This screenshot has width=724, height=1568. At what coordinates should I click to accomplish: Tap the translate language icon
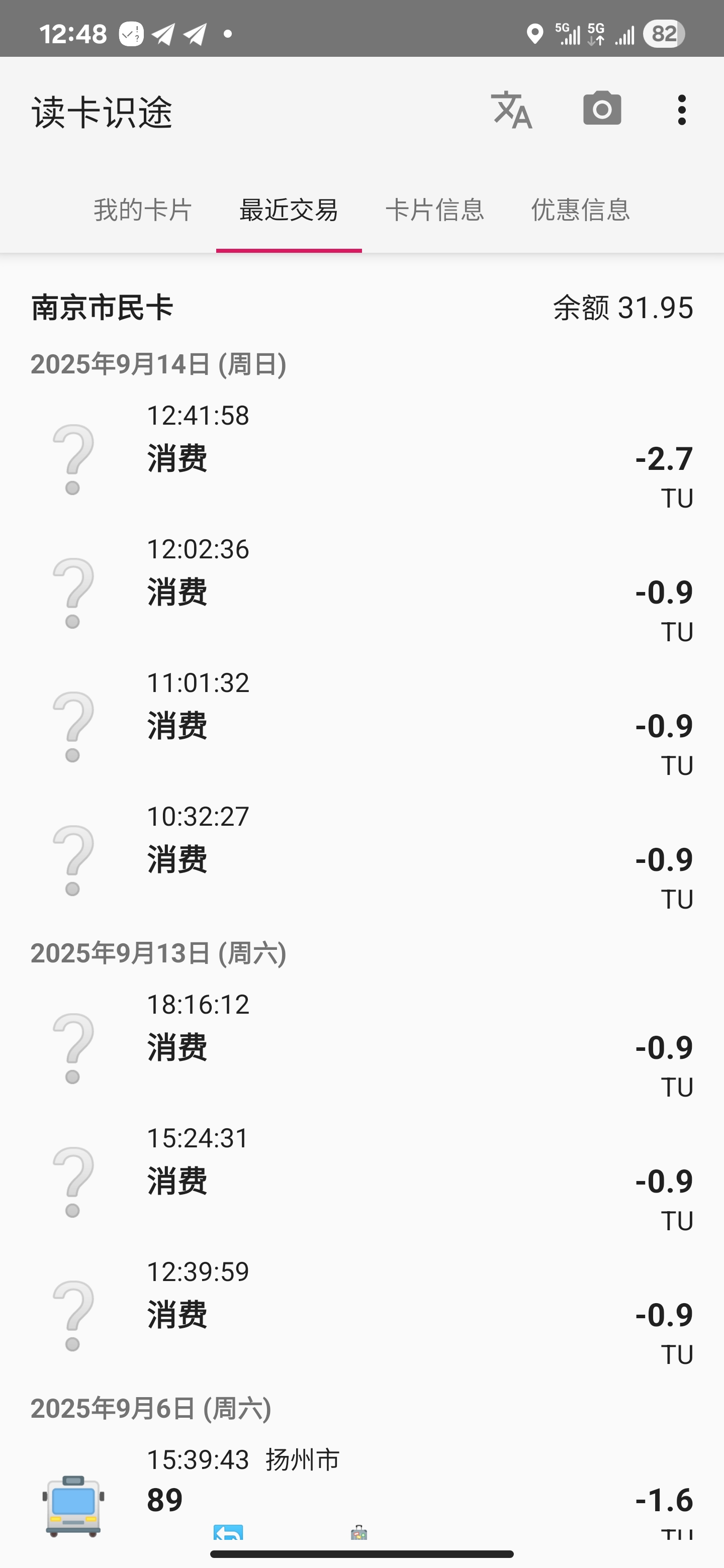tap(511, 110)
